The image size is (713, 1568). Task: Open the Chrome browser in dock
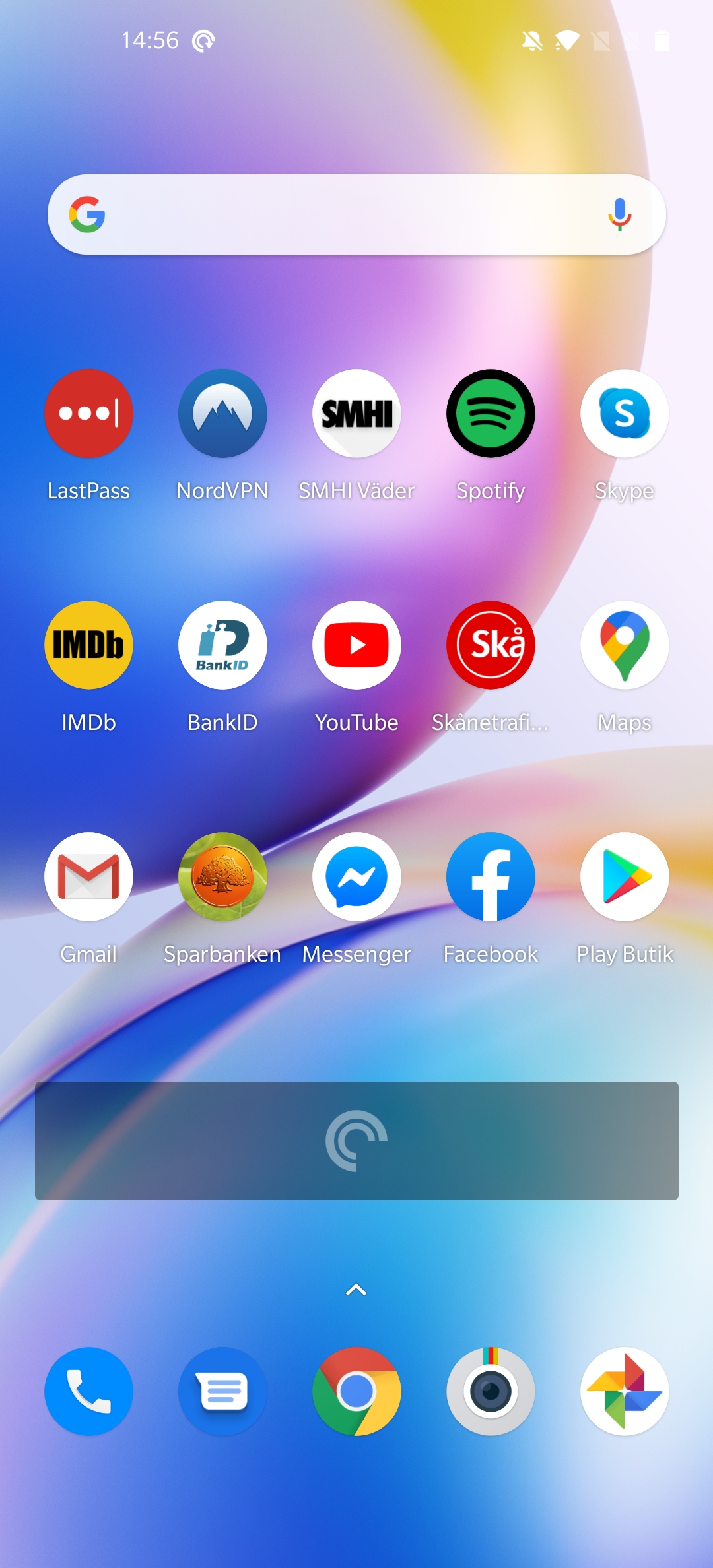point(356,1392)
